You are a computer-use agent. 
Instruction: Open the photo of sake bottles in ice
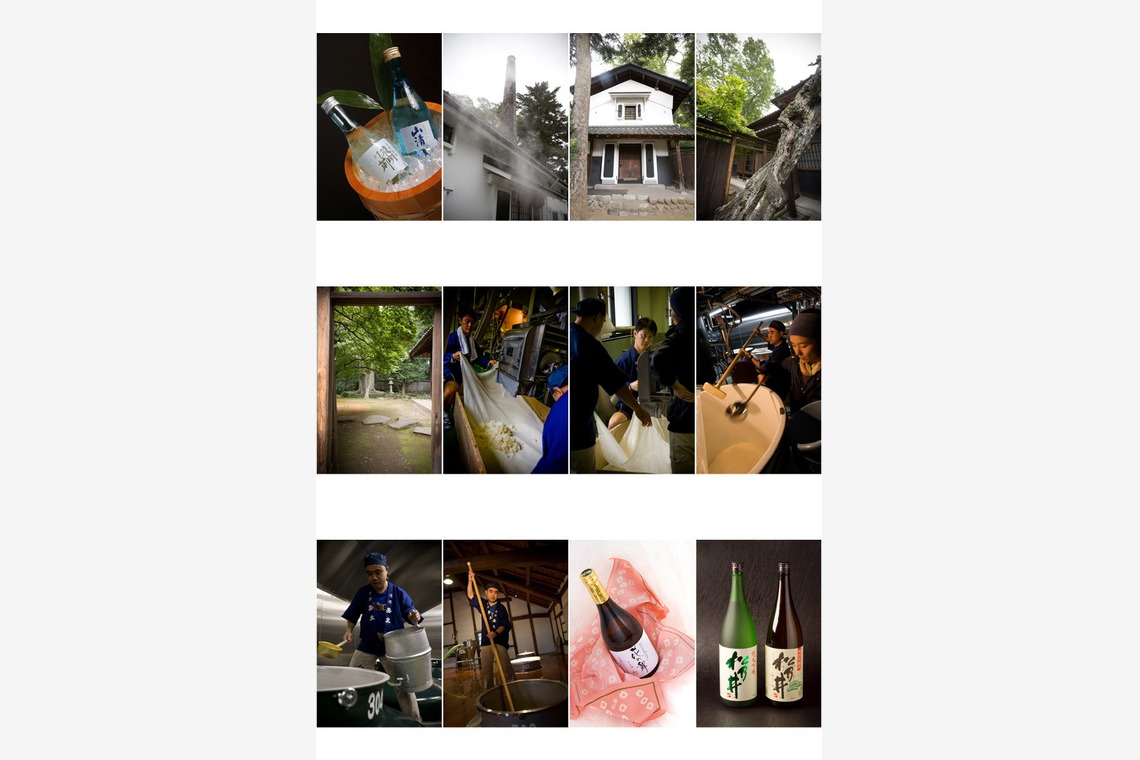[x=379, y=127]
